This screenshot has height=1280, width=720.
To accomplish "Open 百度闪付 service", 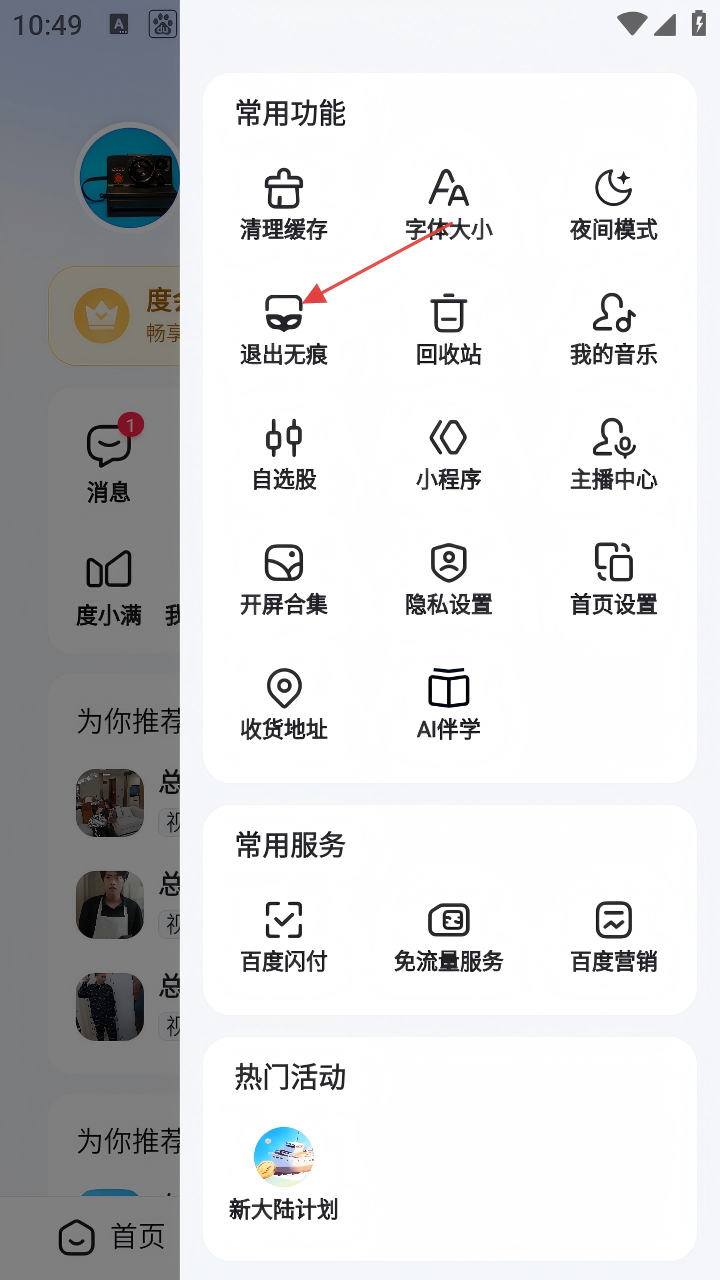I will pos(284,936).
